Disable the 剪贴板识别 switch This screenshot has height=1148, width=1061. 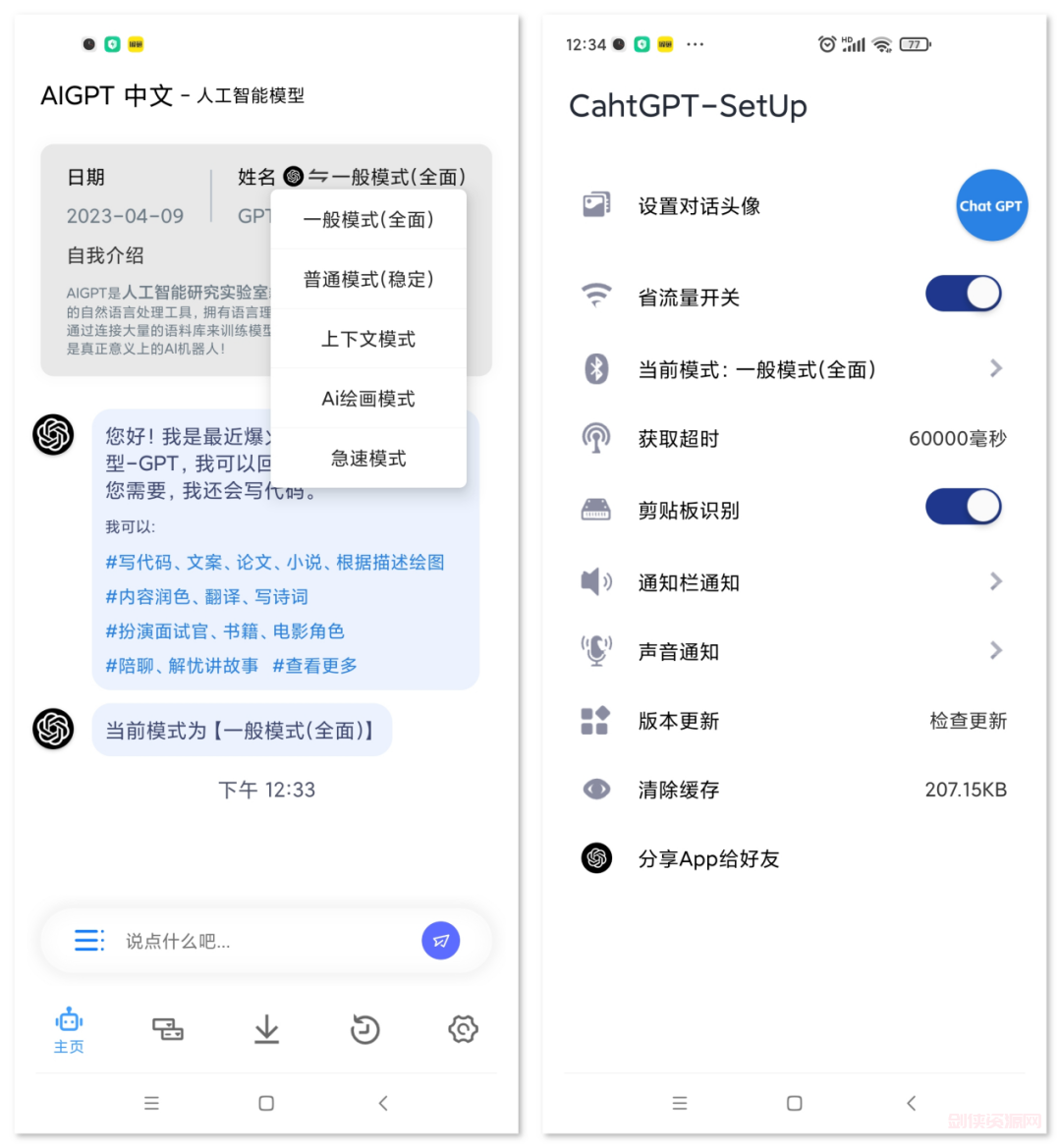[x=963, y=506]
